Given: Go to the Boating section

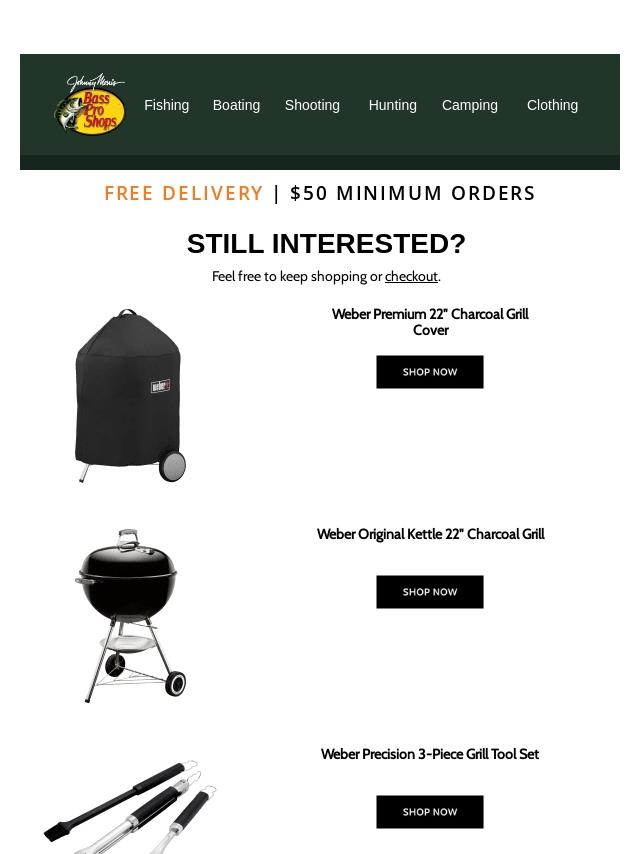Looking at the screenshot, I should pos(236,105).
